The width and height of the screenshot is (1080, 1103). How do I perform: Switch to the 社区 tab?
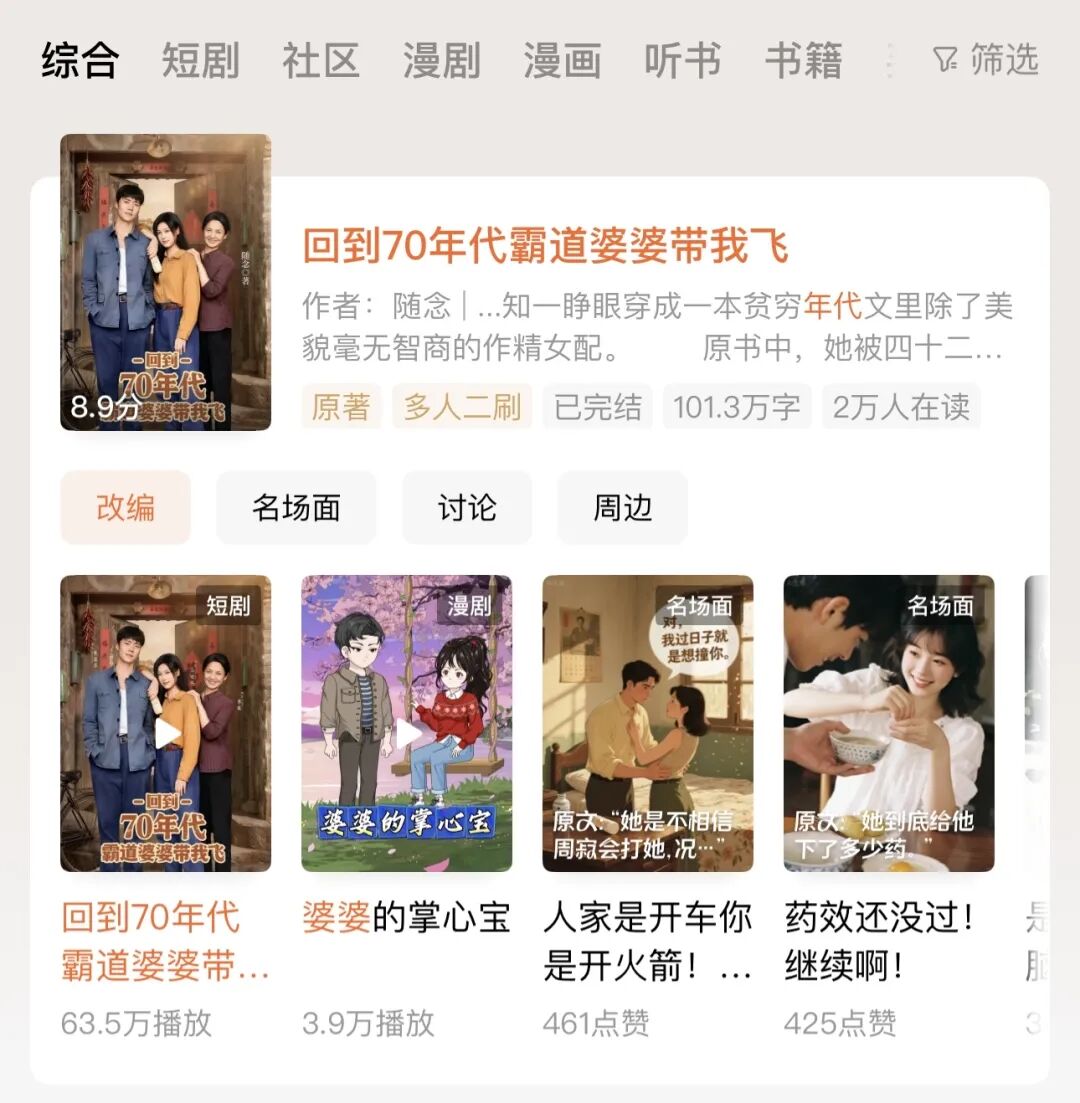320,61
